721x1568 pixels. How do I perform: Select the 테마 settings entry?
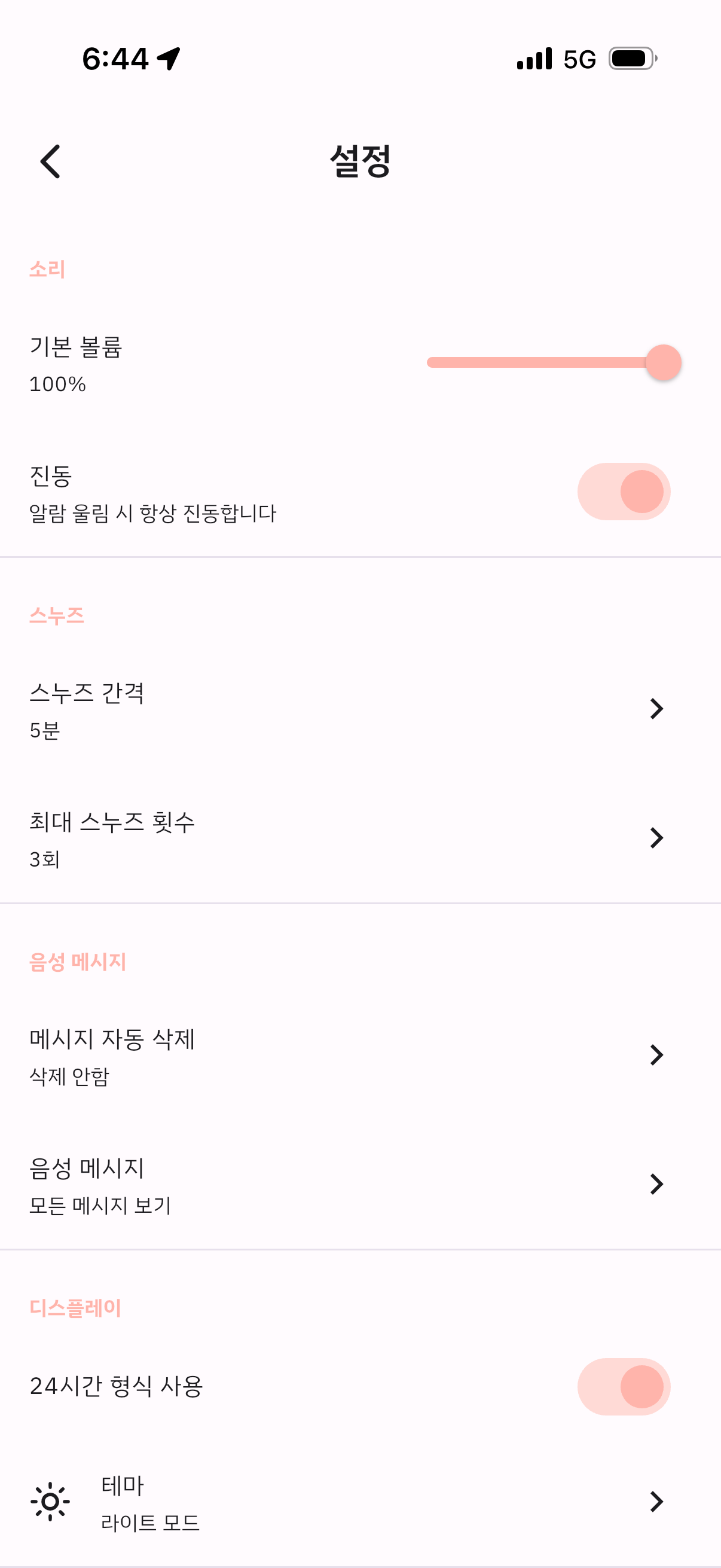(360, 1502)
